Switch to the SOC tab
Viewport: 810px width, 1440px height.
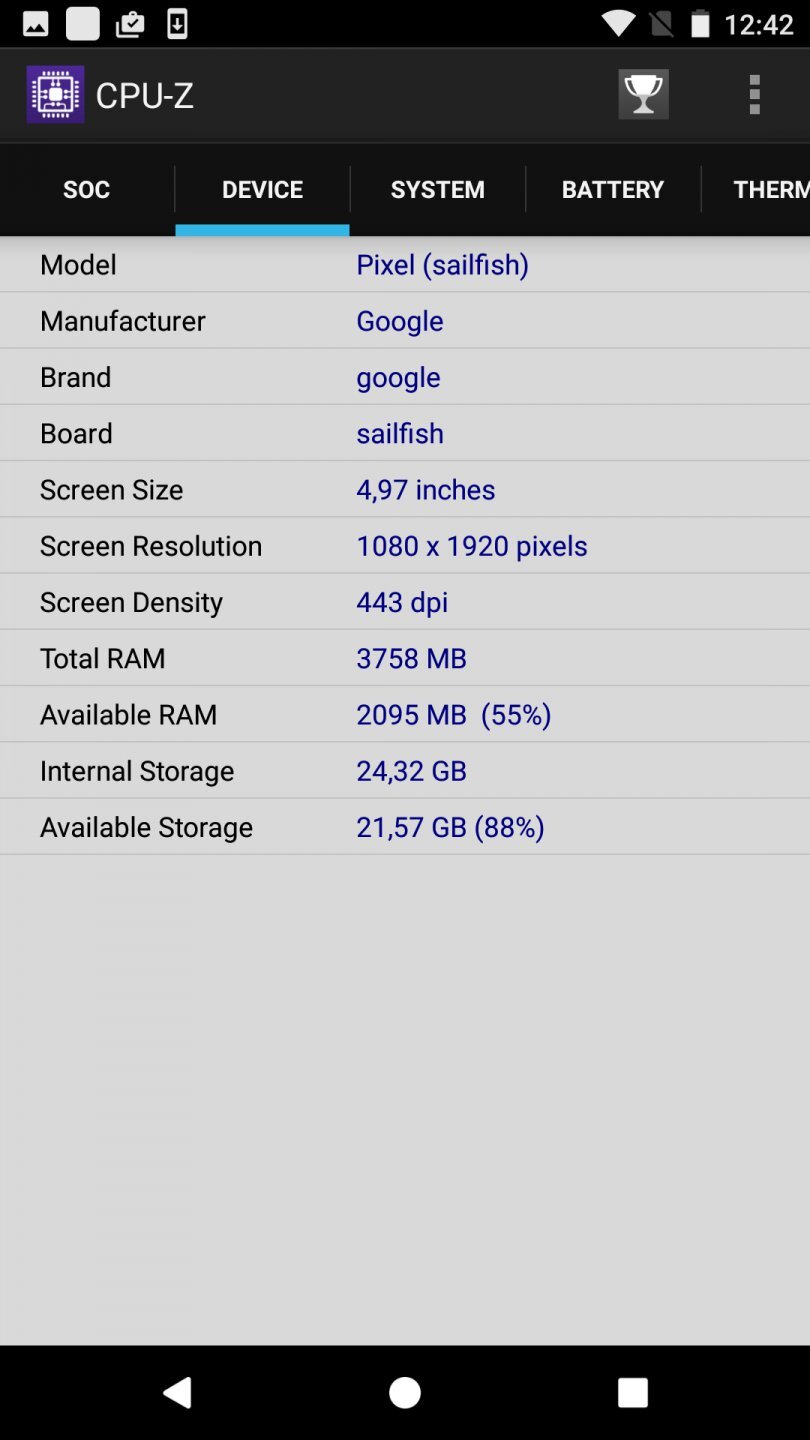coord(86,189)
